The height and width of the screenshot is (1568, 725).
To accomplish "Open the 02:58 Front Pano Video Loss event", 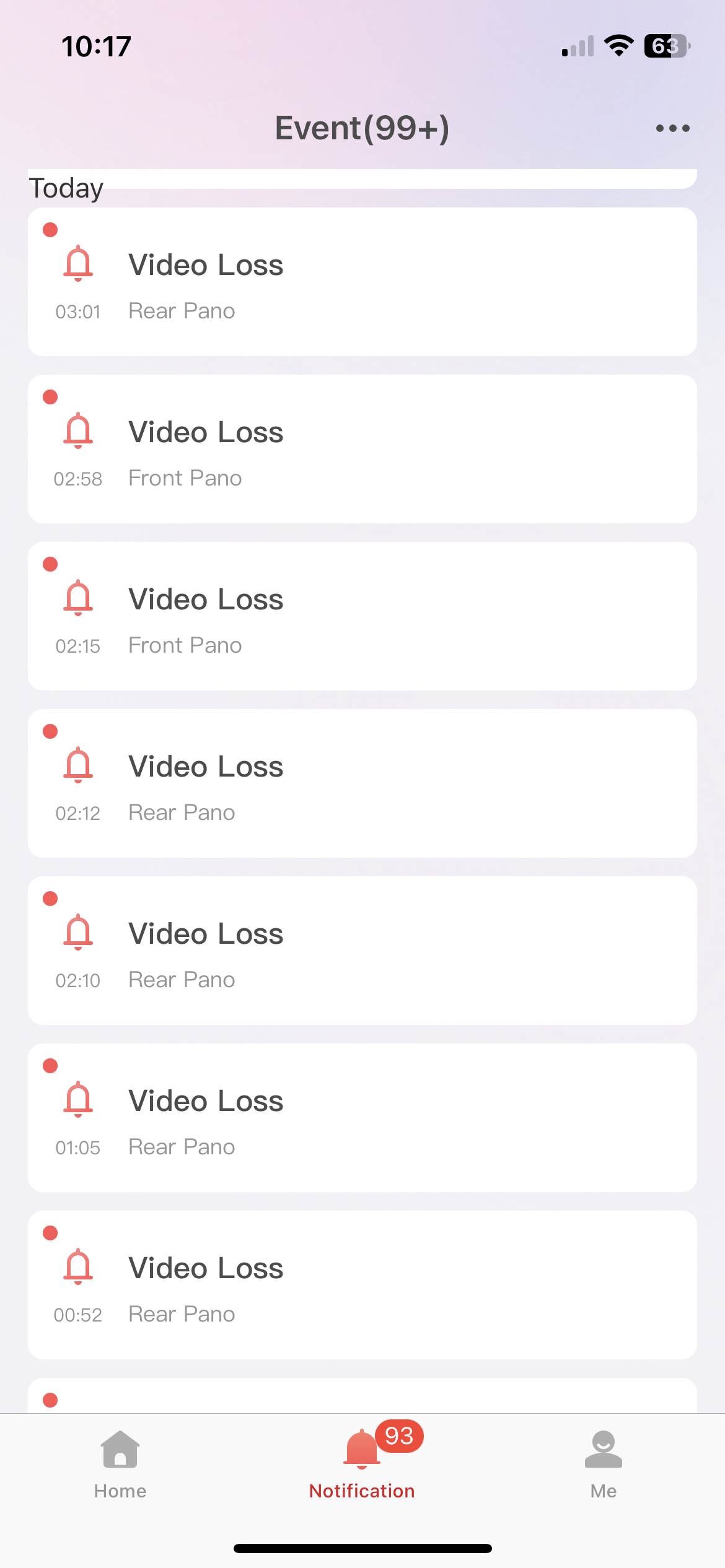I will [362, 449].
